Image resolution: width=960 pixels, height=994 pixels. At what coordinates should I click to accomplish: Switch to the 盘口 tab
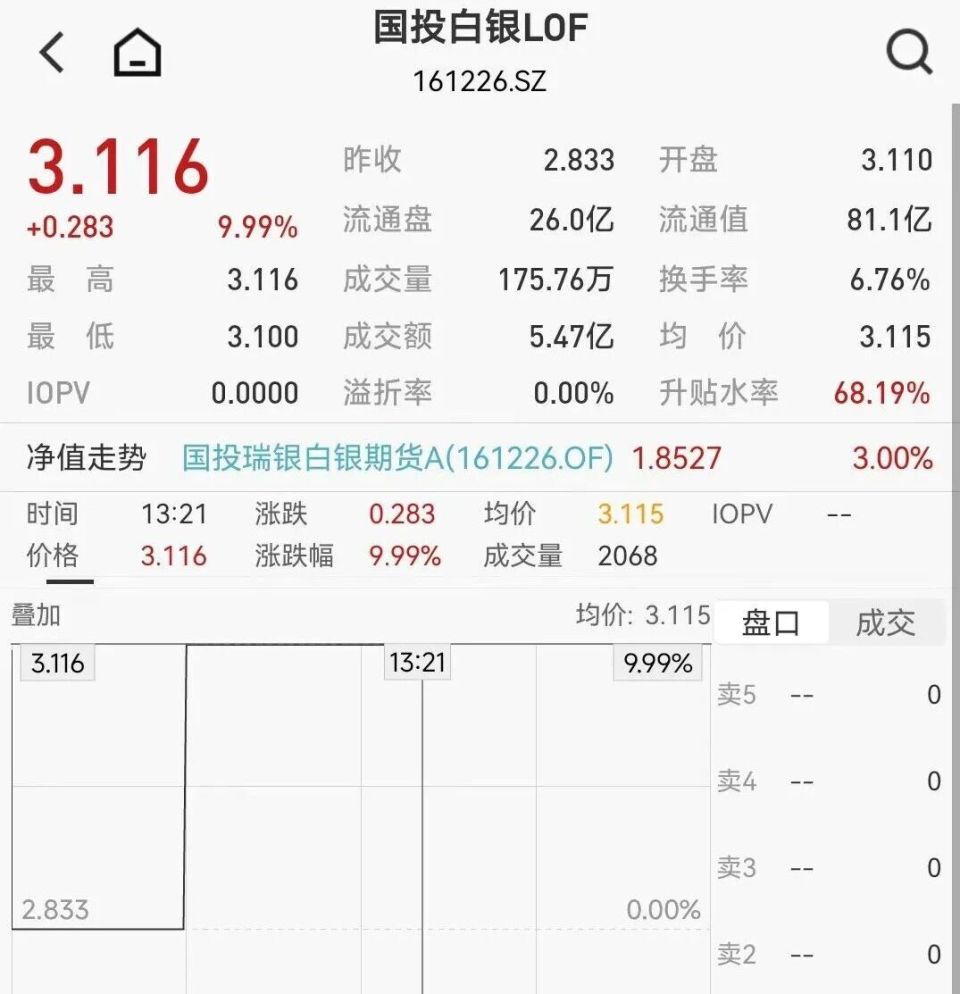(x=771, y=622)
